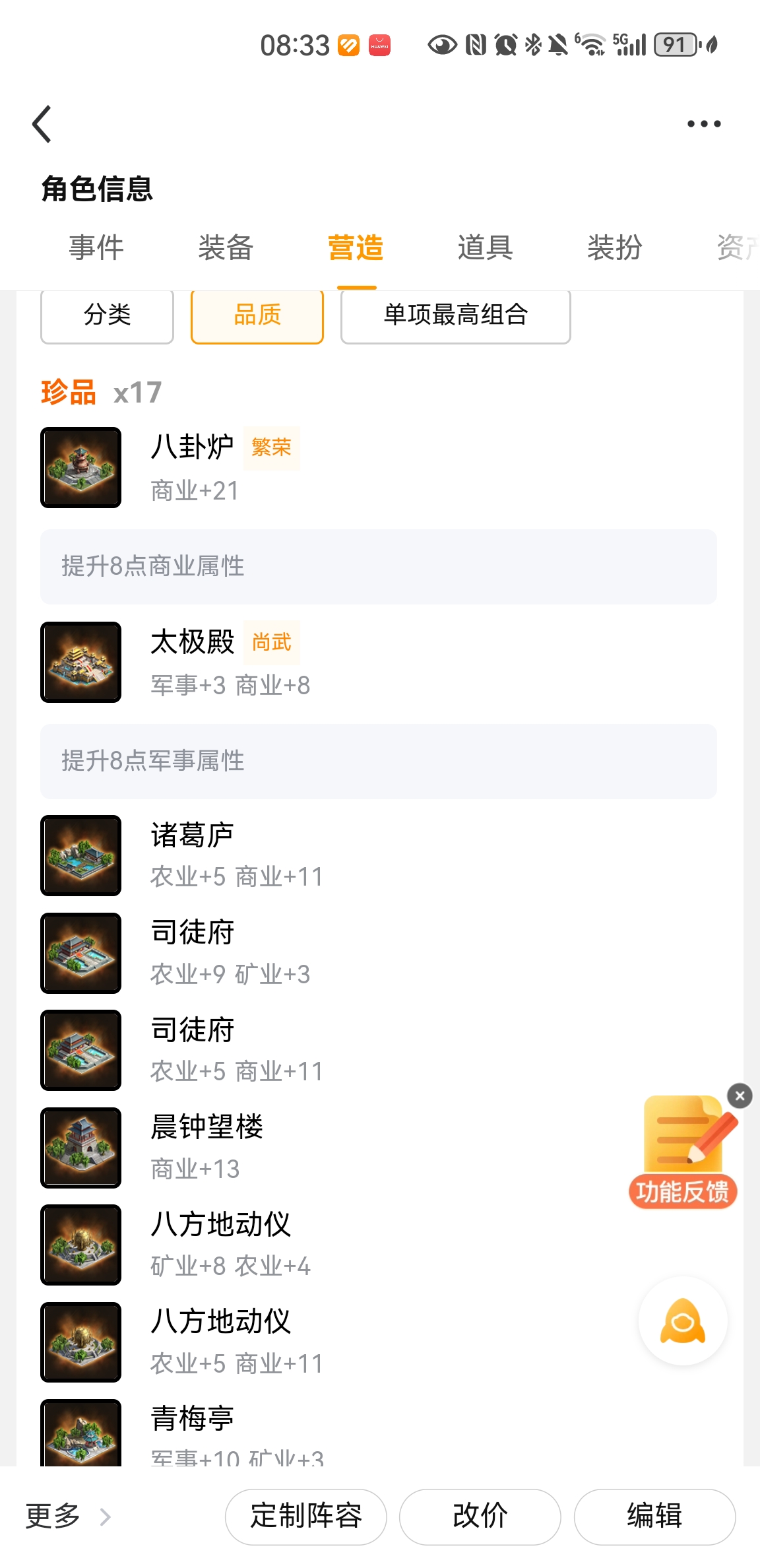The width and height of the screenshot is (760, 1568).
Task: Go back using the top-left arrow
Action: tap(42, 124)
